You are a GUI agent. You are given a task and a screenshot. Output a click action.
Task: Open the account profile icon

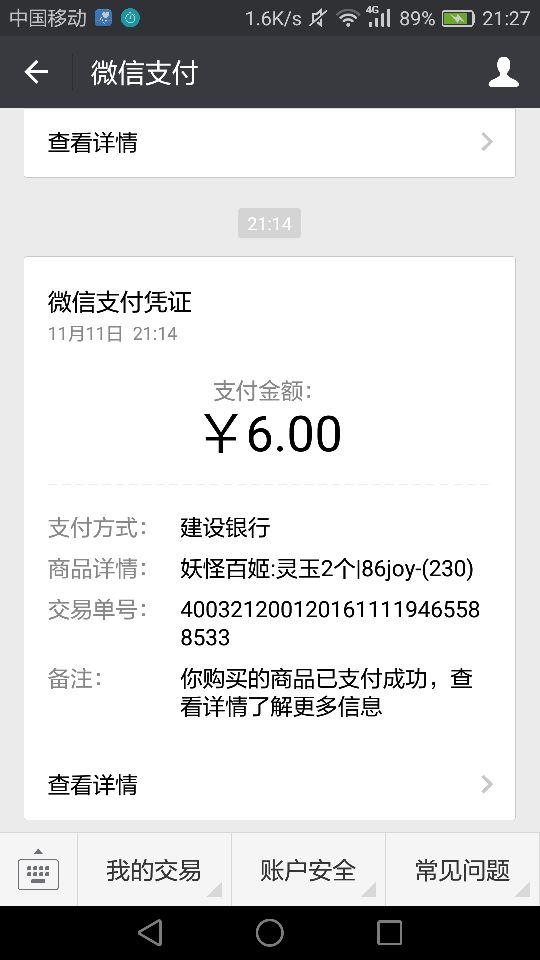click(x=503, y=72)
